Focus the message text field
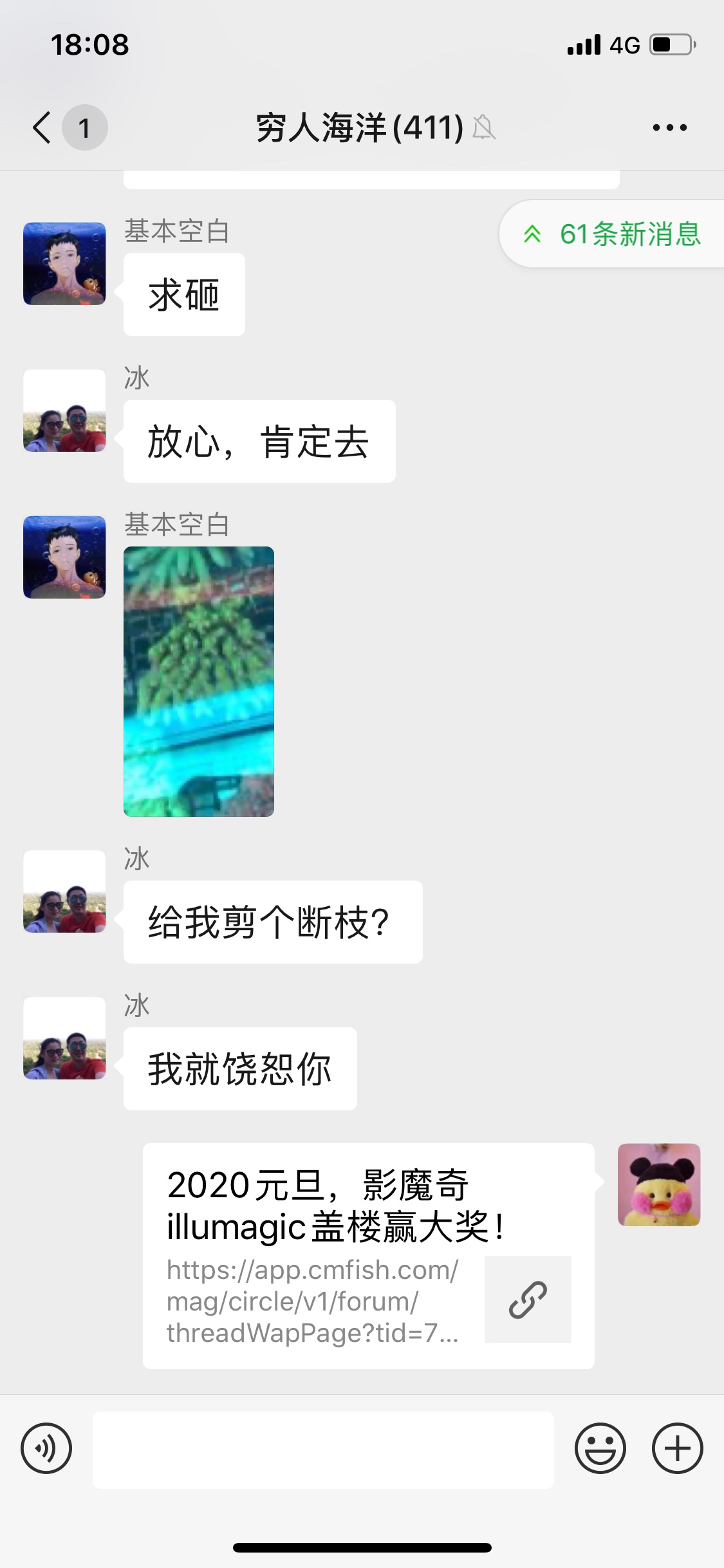 coord(323,1449)
